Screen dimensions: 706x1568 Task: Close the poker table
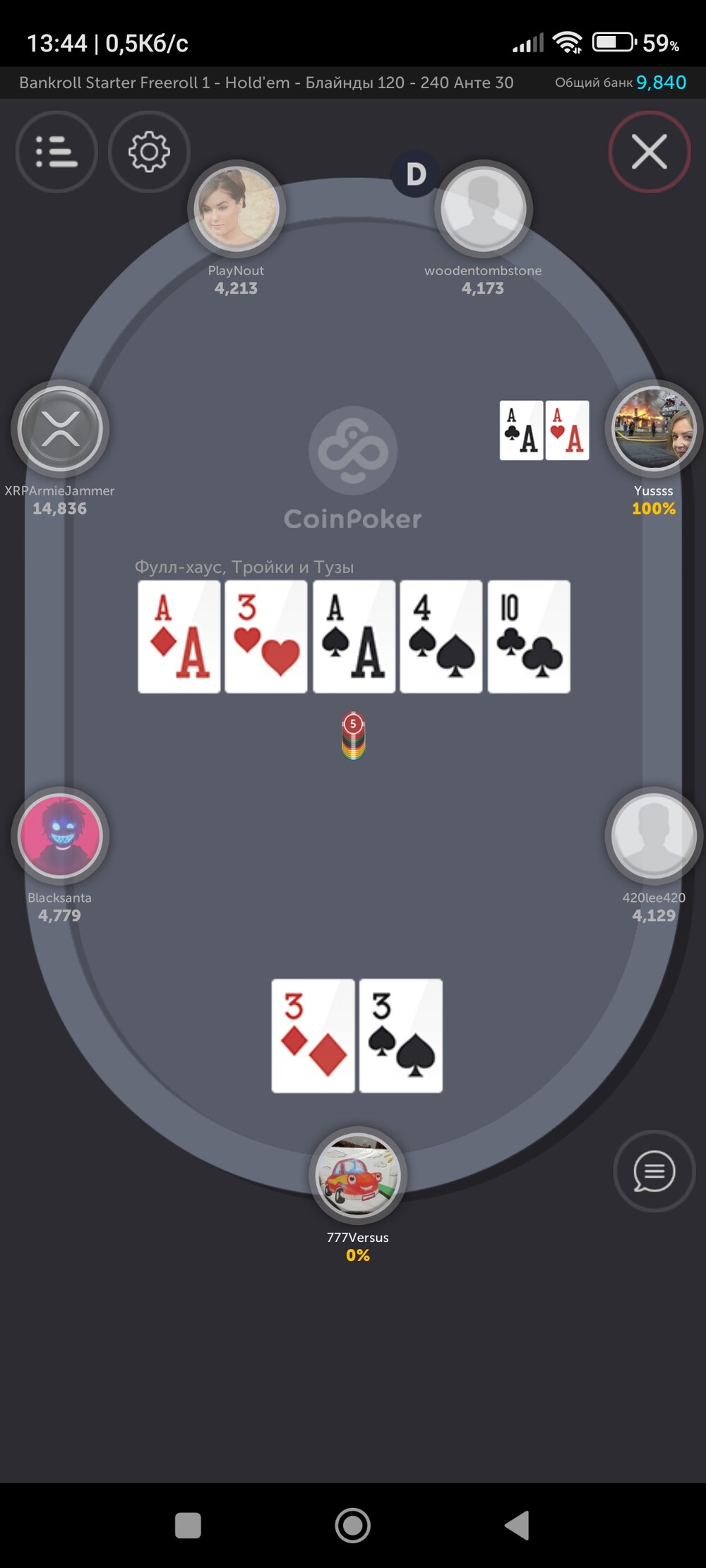(649, 152)
